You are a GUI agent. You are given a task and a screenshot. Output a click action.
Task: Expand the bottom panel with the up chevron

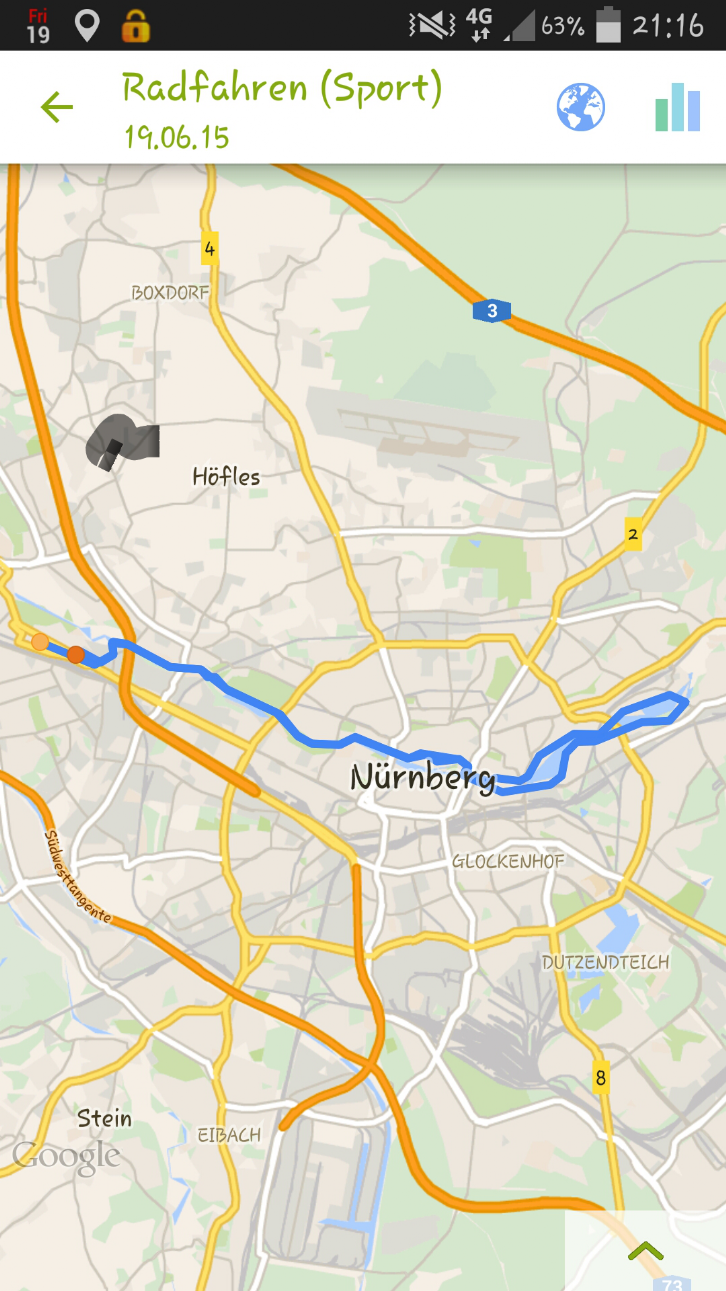(x=646, y=1250)
